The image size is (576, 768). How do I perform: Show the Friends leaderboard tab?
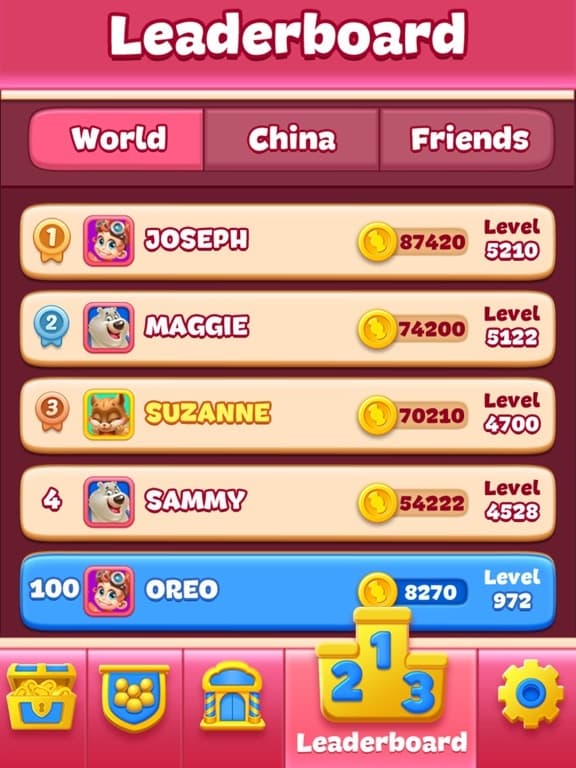[x=468, y=140]
